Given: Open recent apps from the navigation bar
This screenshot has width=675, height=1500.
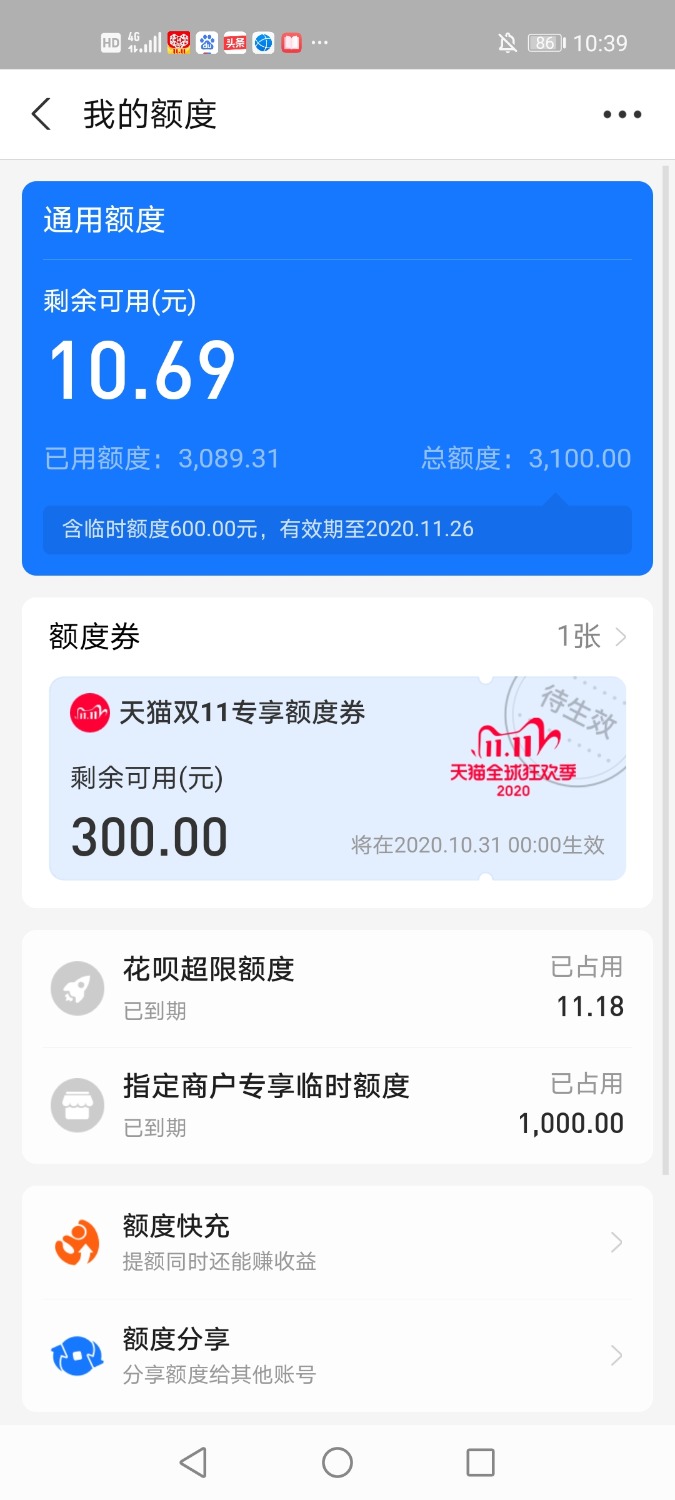Looking at the screenshot, I should (x=480, y=1462).
